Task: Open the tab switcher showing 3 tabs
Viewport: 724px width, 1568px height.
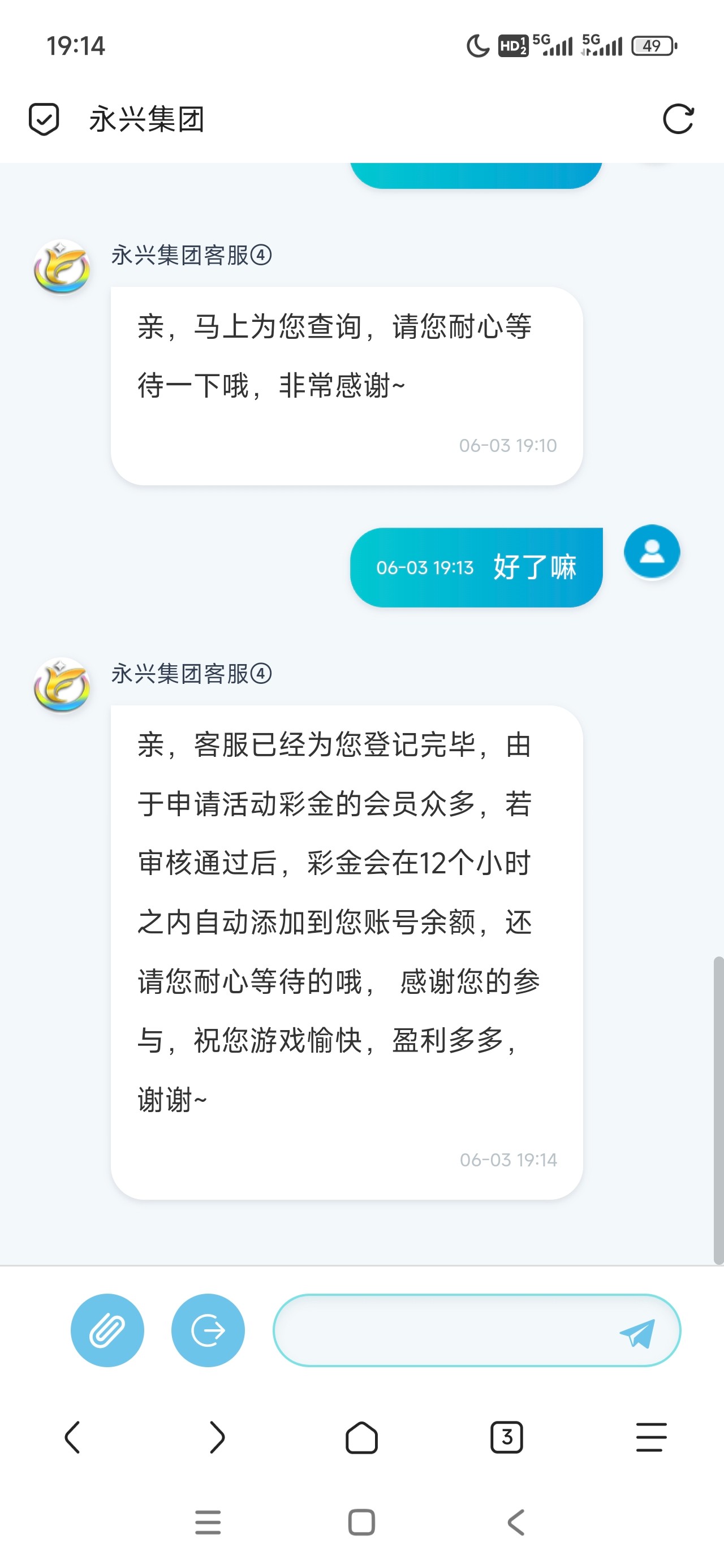Action: [507, 1437]
